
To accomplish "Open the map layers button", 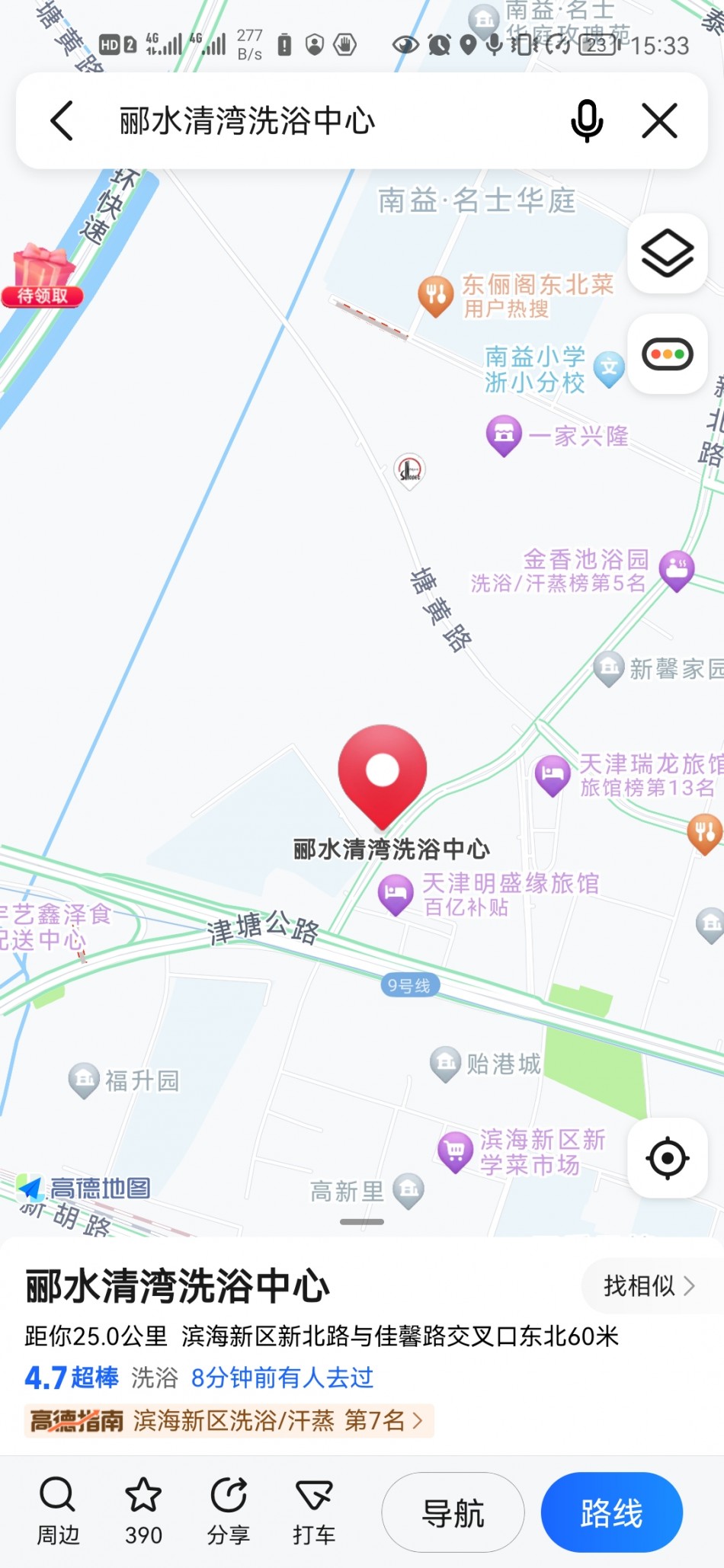I will tap(668, 254).
